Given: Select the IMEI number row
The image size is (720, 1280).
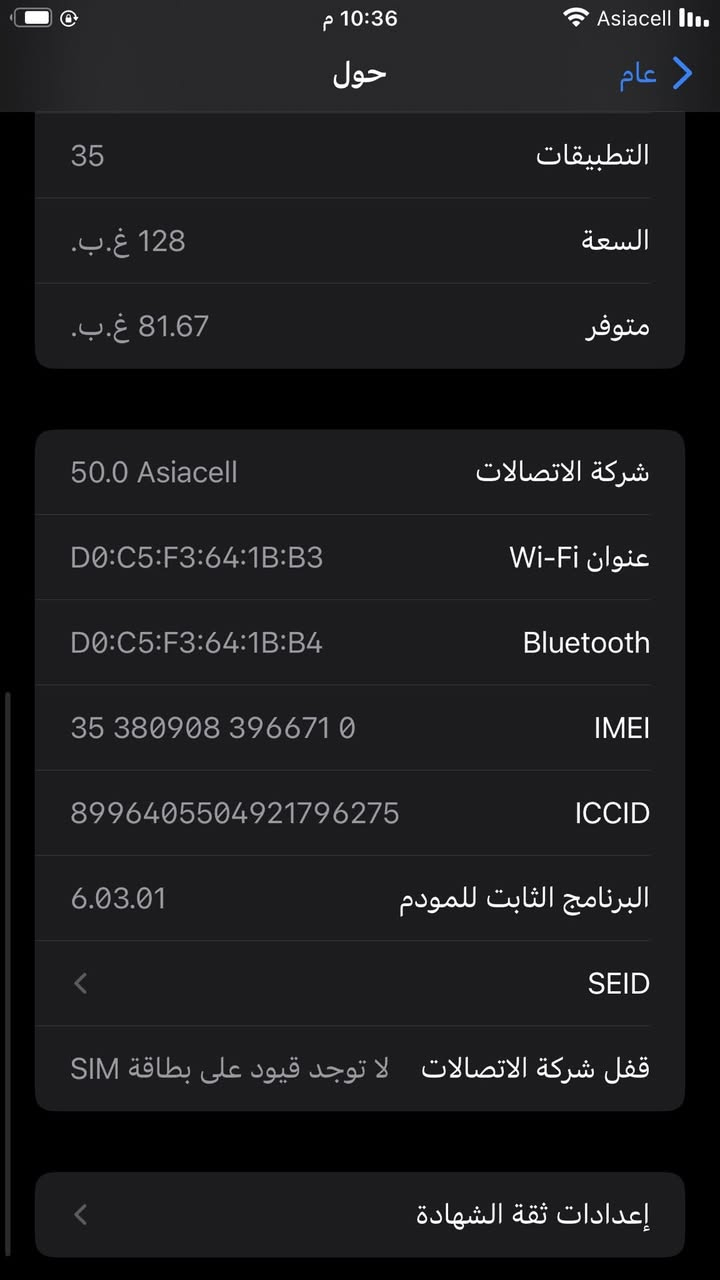Looking at the screenshot, I should 360,728.
